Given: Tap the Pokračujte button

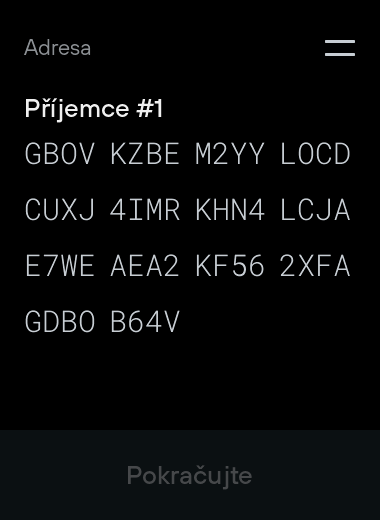Looking at the screenshot, I should pyautogui.click(x=190, y=475).
